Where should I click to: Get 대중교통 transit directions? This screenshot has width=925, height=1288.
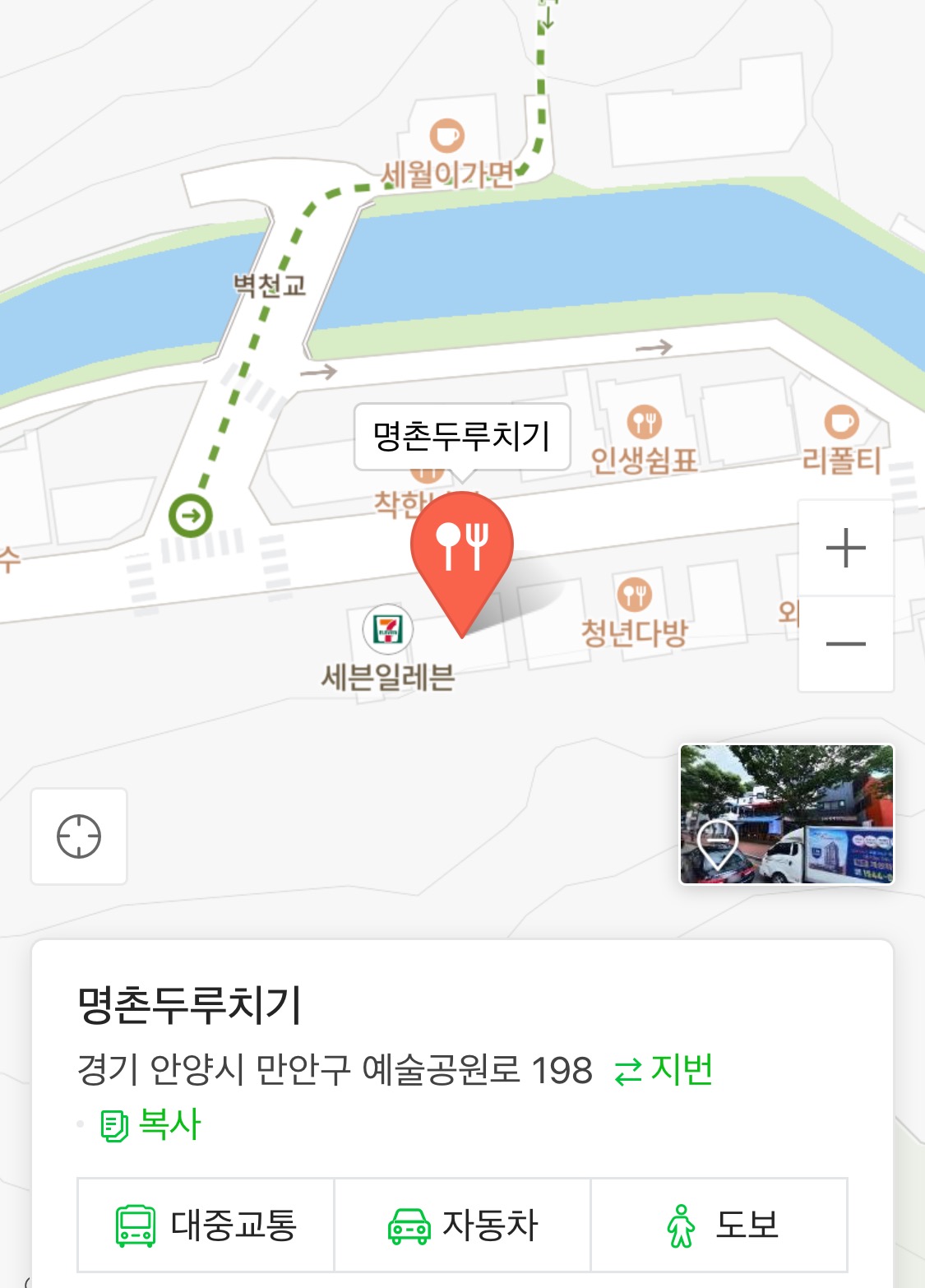(206, 1225)
